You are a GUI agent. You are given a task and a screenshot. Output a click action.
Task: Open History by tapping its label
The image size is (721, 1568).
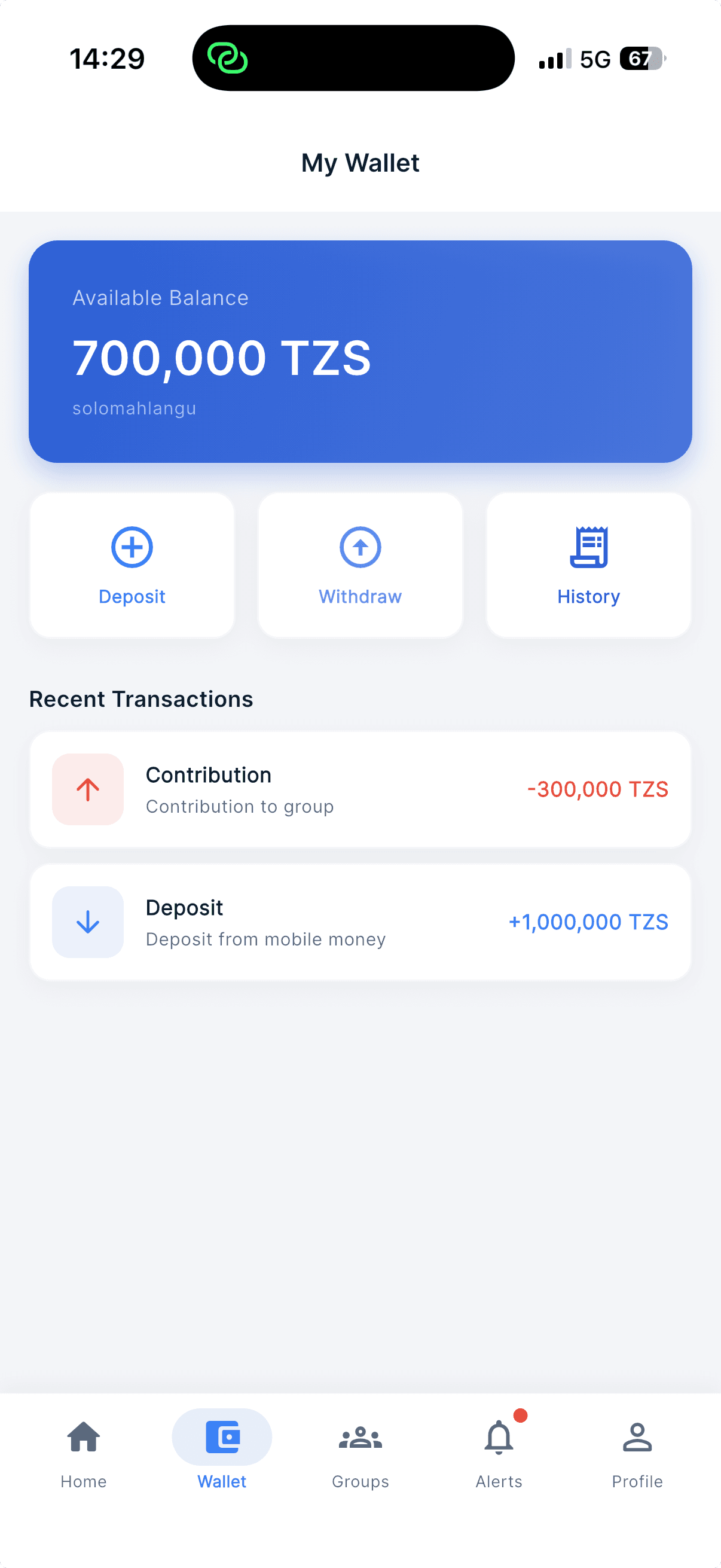click(x=588, y=597)
